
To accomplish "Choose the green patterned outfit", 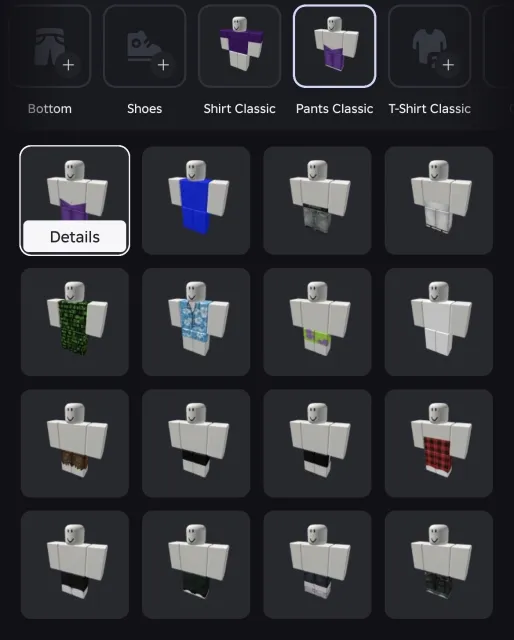I will coord(75,322).
